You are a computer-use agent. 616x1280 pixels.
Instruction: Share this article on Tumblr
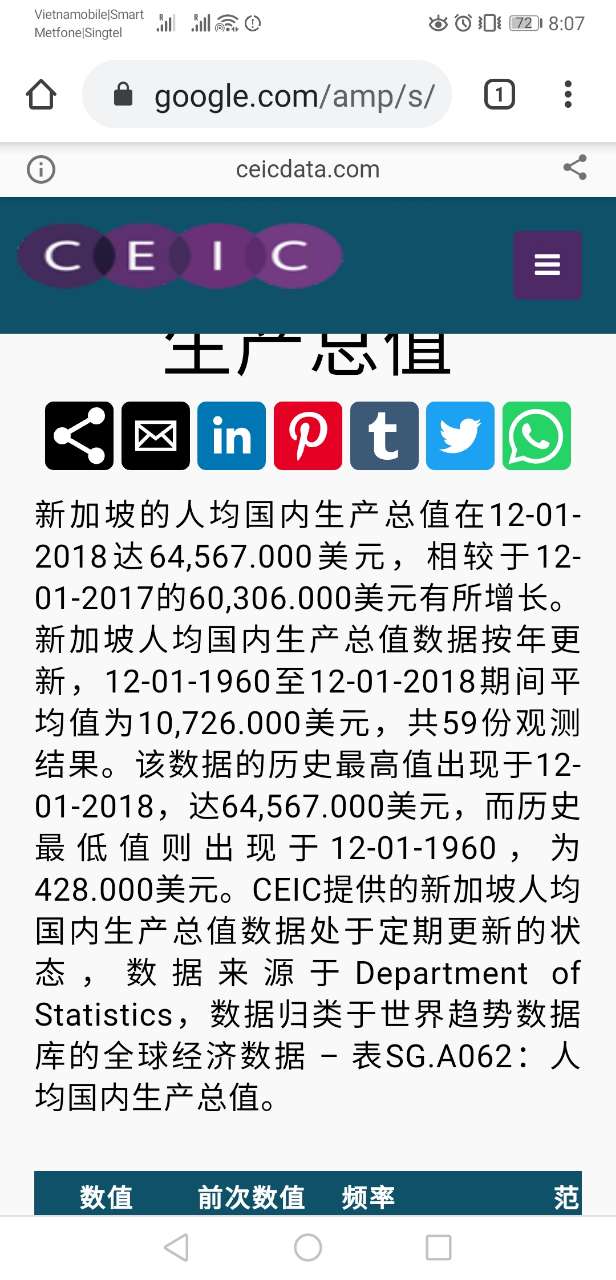pos(384,436)
